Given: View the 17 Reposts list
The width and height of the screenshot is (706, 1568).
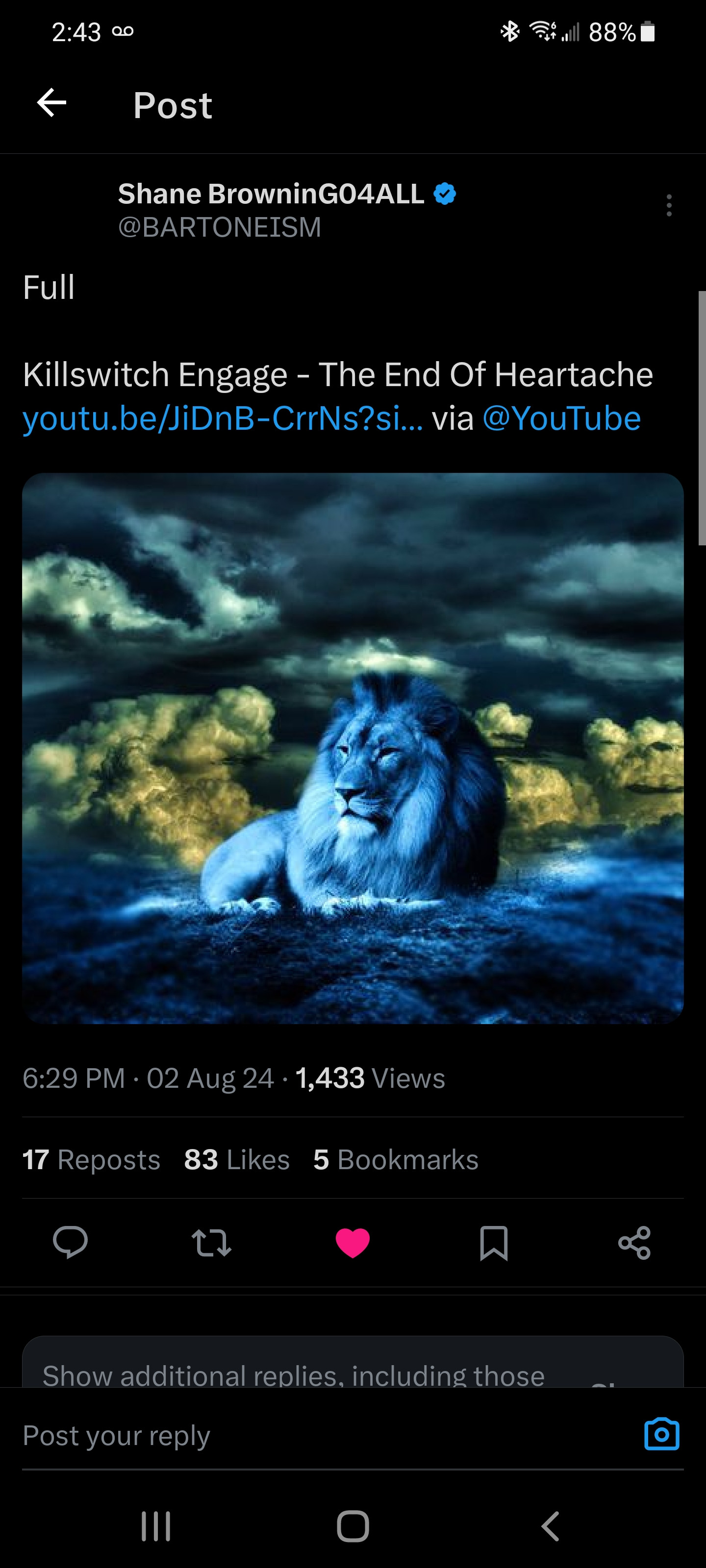Looking at the screenshot, I should coord(91,1159).
